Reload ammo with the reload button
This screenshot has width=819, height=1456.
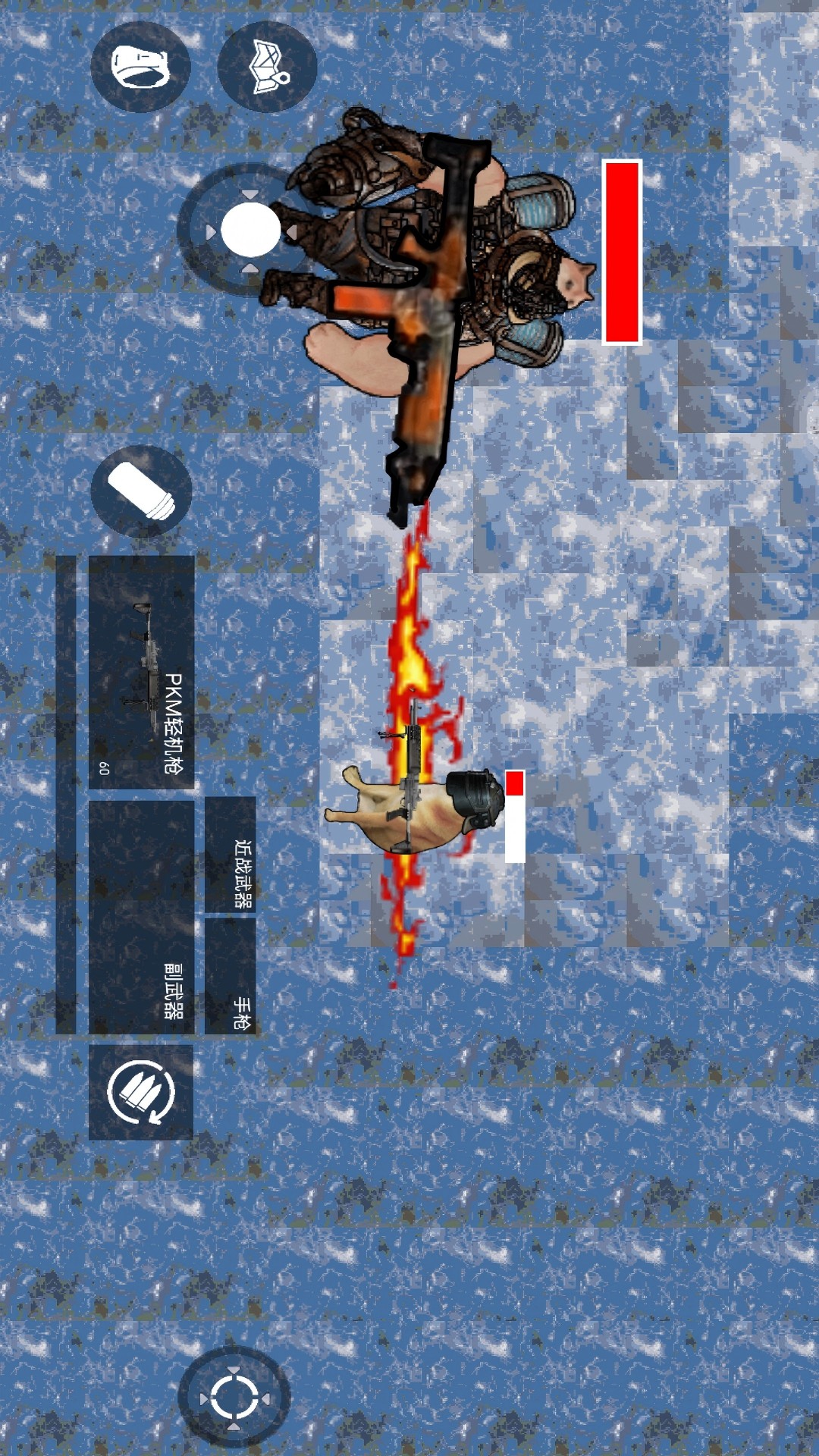click(141, 1092)
